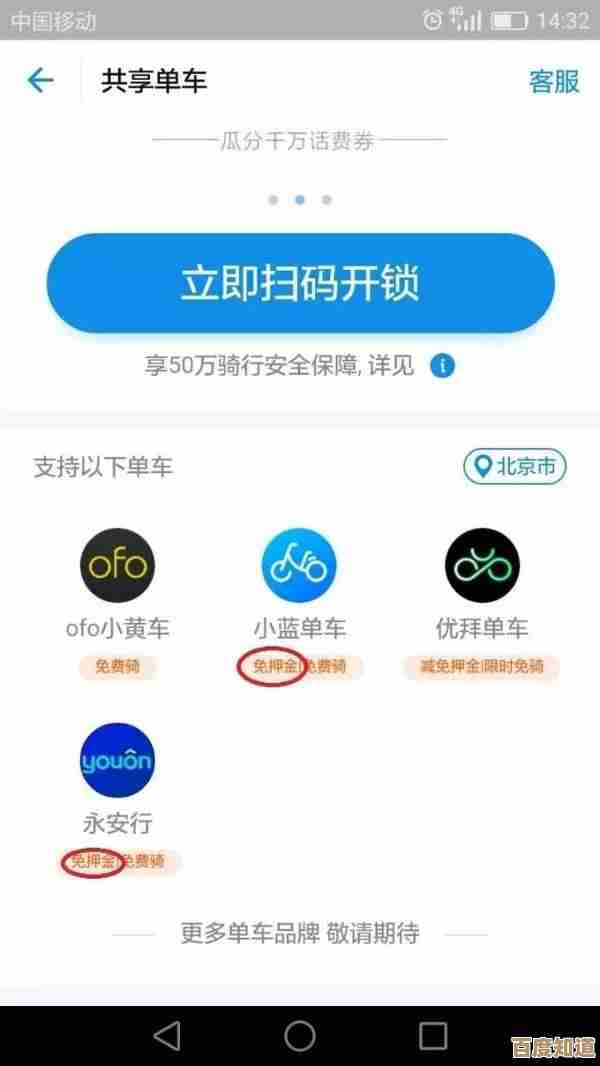Select 优拜单车 bike brand
This screenshot has width=600, height=1066.
482,566
